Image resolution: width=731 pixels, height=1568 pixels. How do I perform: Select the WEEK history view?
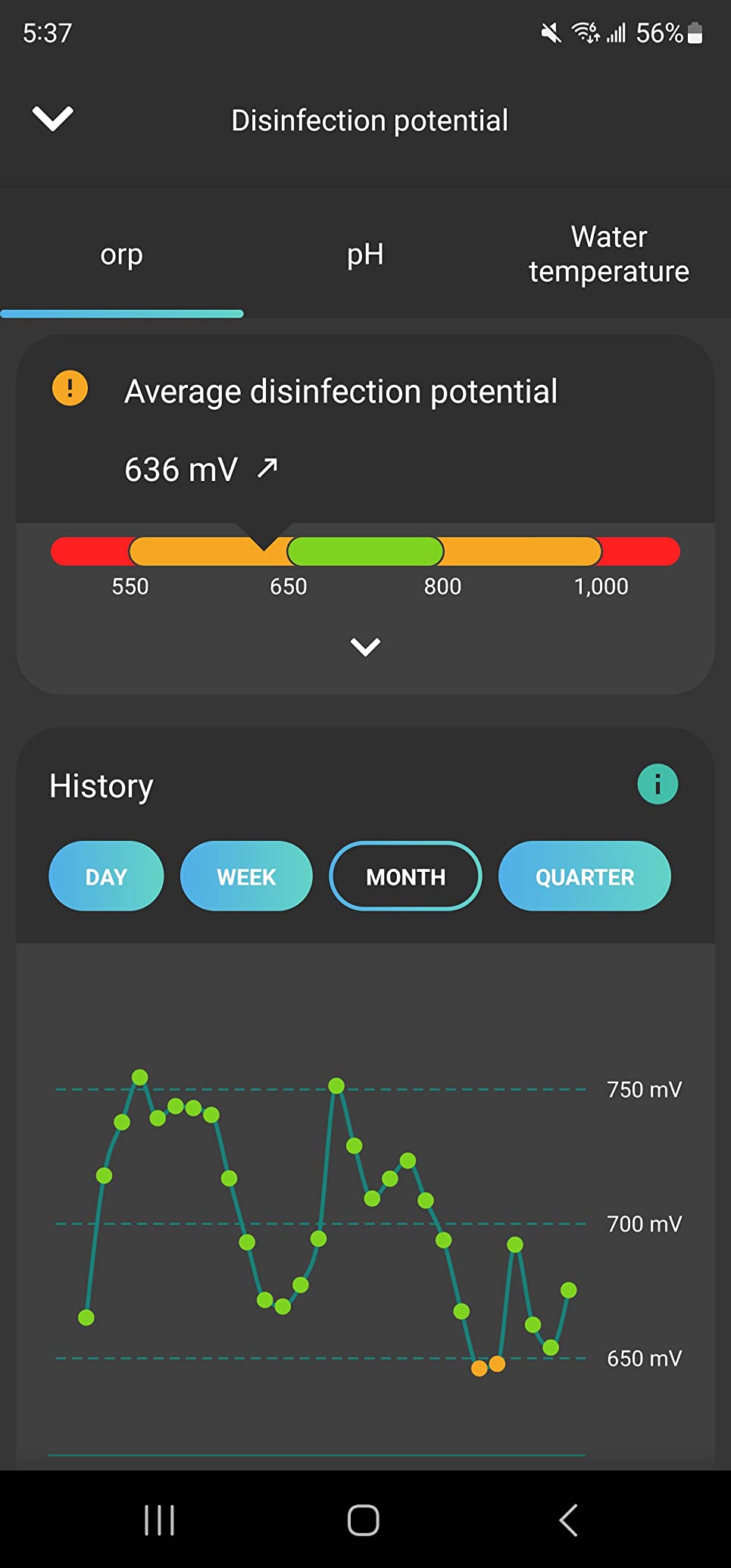pyautogui.click(x=246, y=876)
